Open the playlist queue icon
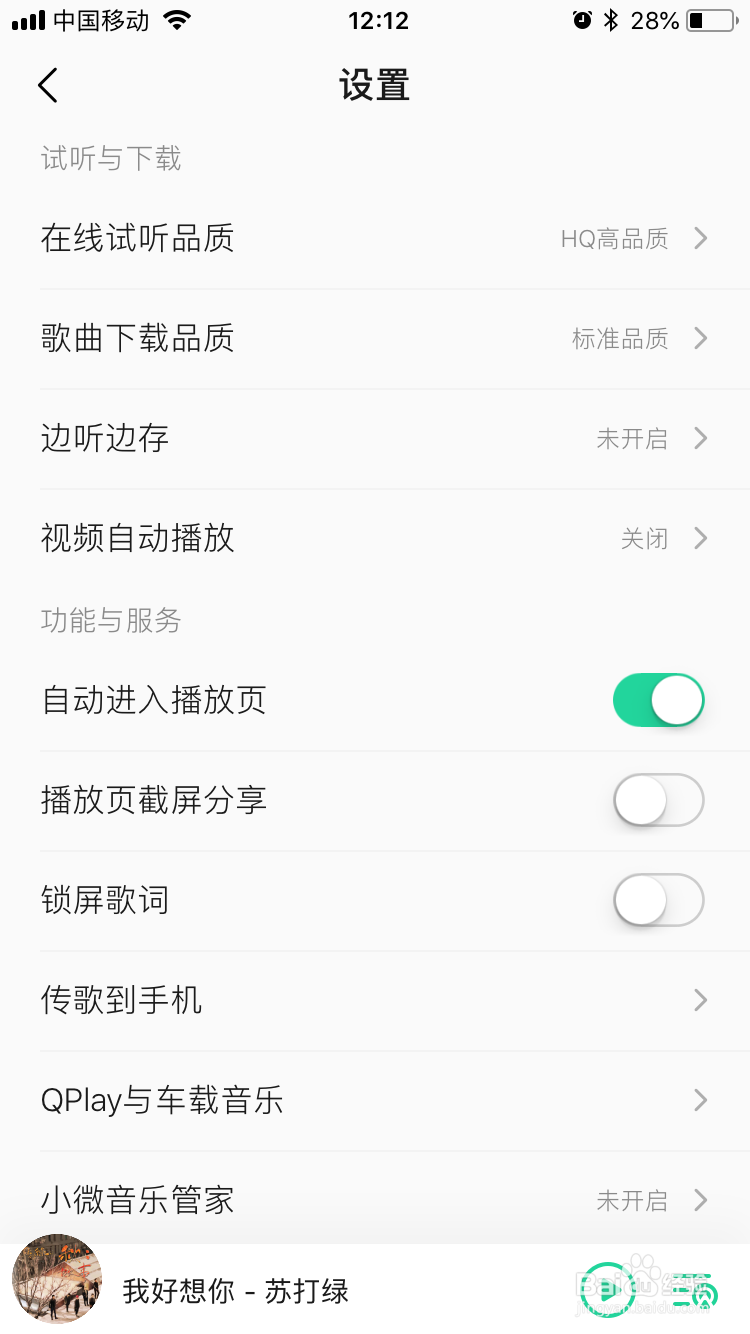Screen dimensions: 750x1334 (x=696, y=1290)
